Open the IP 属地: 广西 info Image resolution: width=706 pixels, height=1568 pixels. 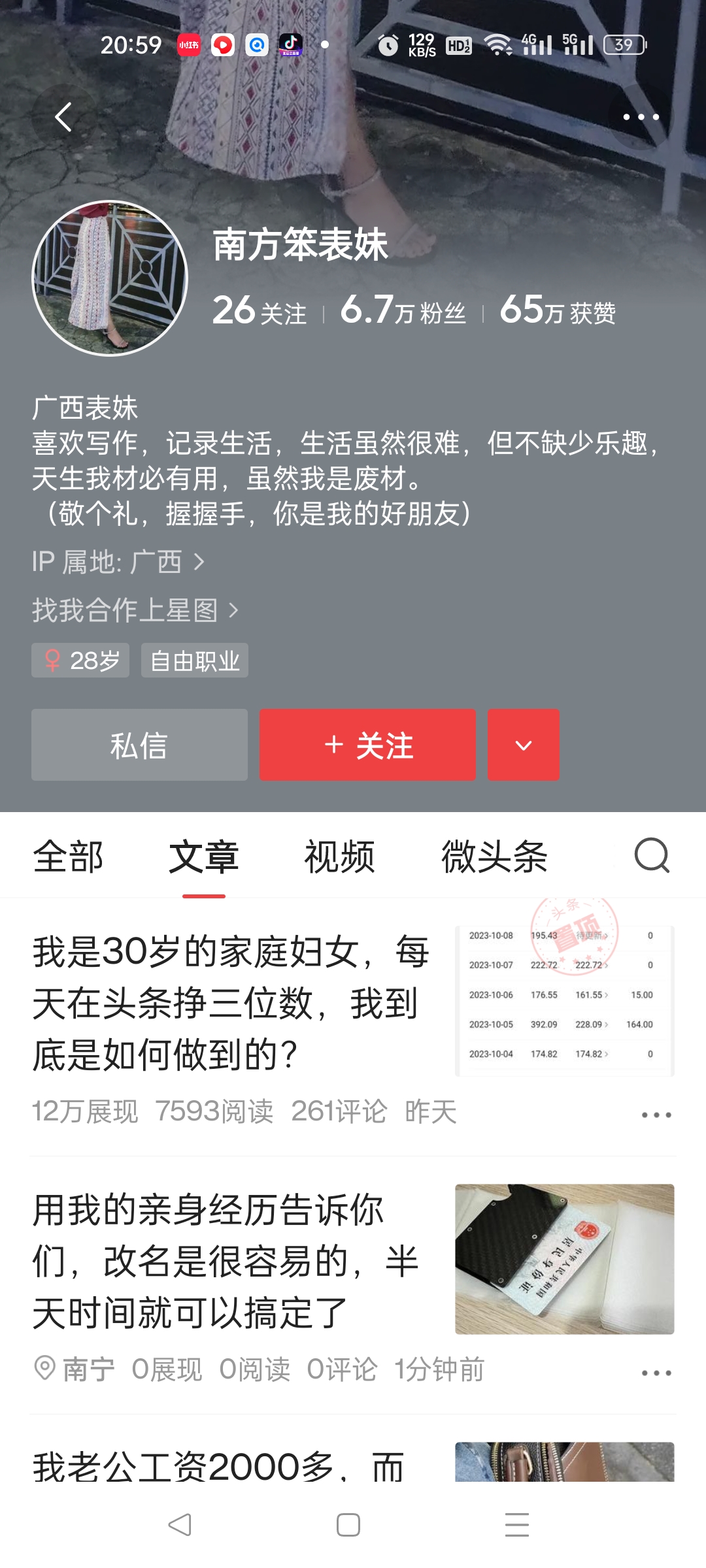118,562
